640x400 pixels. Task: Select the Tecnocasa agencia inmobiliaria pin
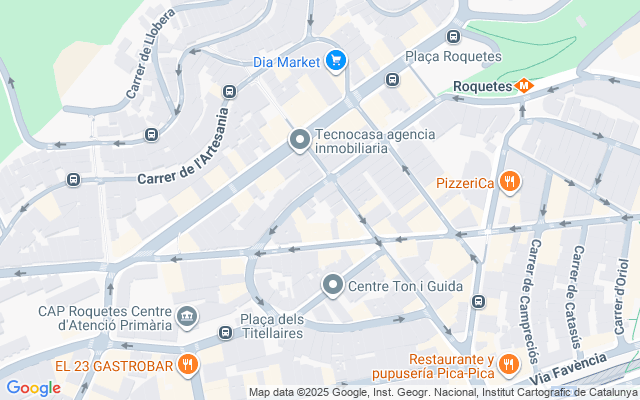299,141
